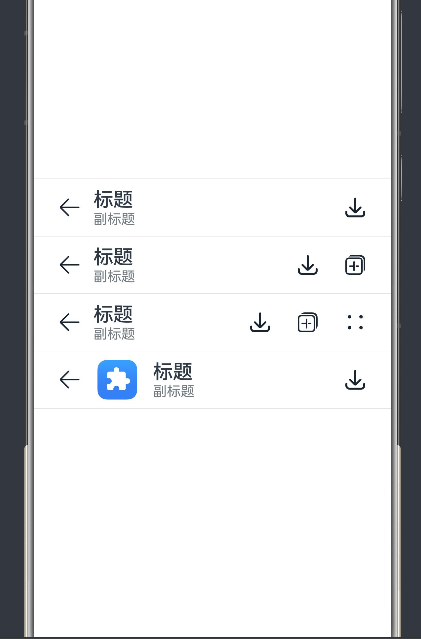Viewport: 421px width, 639px height.
Task: Tap download icon in the bar with three actions
Action: [x=260, y=322]
